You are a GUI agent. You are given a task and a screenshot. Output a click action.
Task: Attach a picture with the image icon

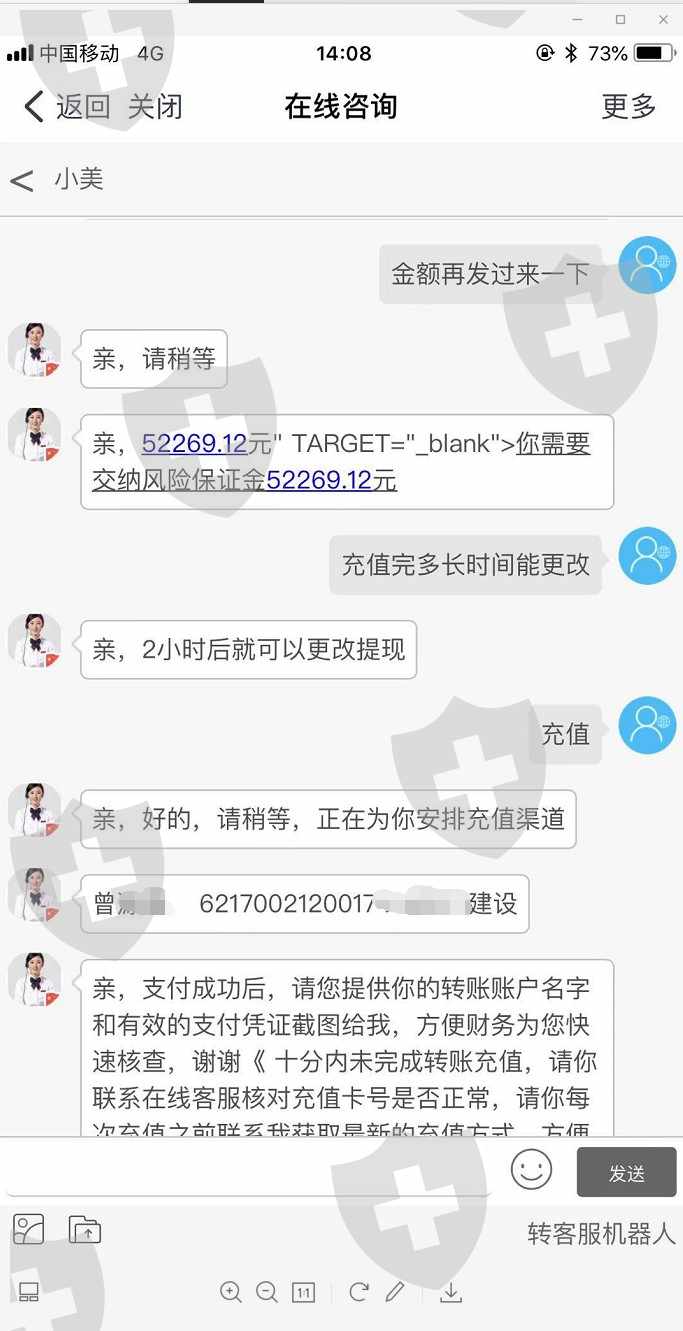coord(29,1228)
